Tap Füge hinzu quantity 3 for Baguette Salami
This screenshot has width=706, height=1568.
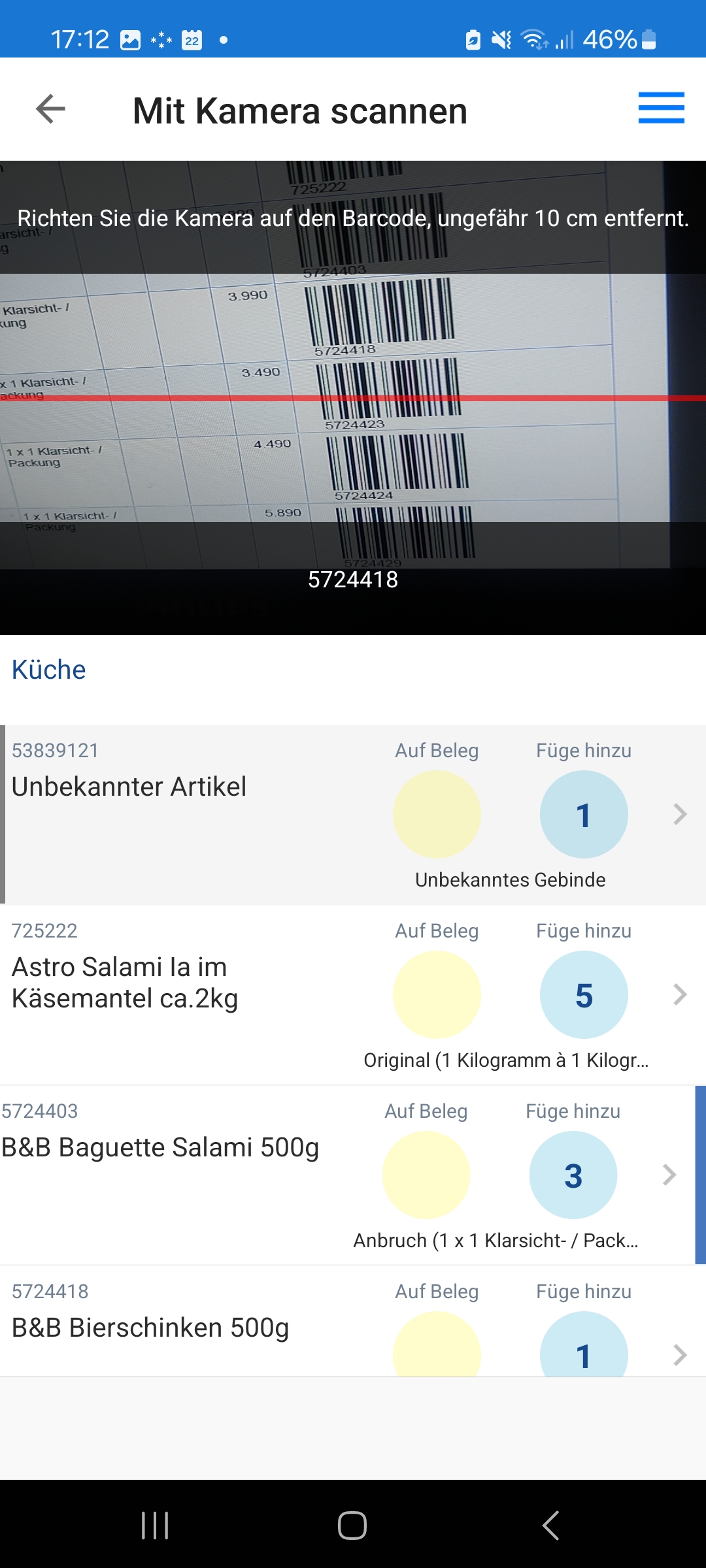pos(573,1175)
